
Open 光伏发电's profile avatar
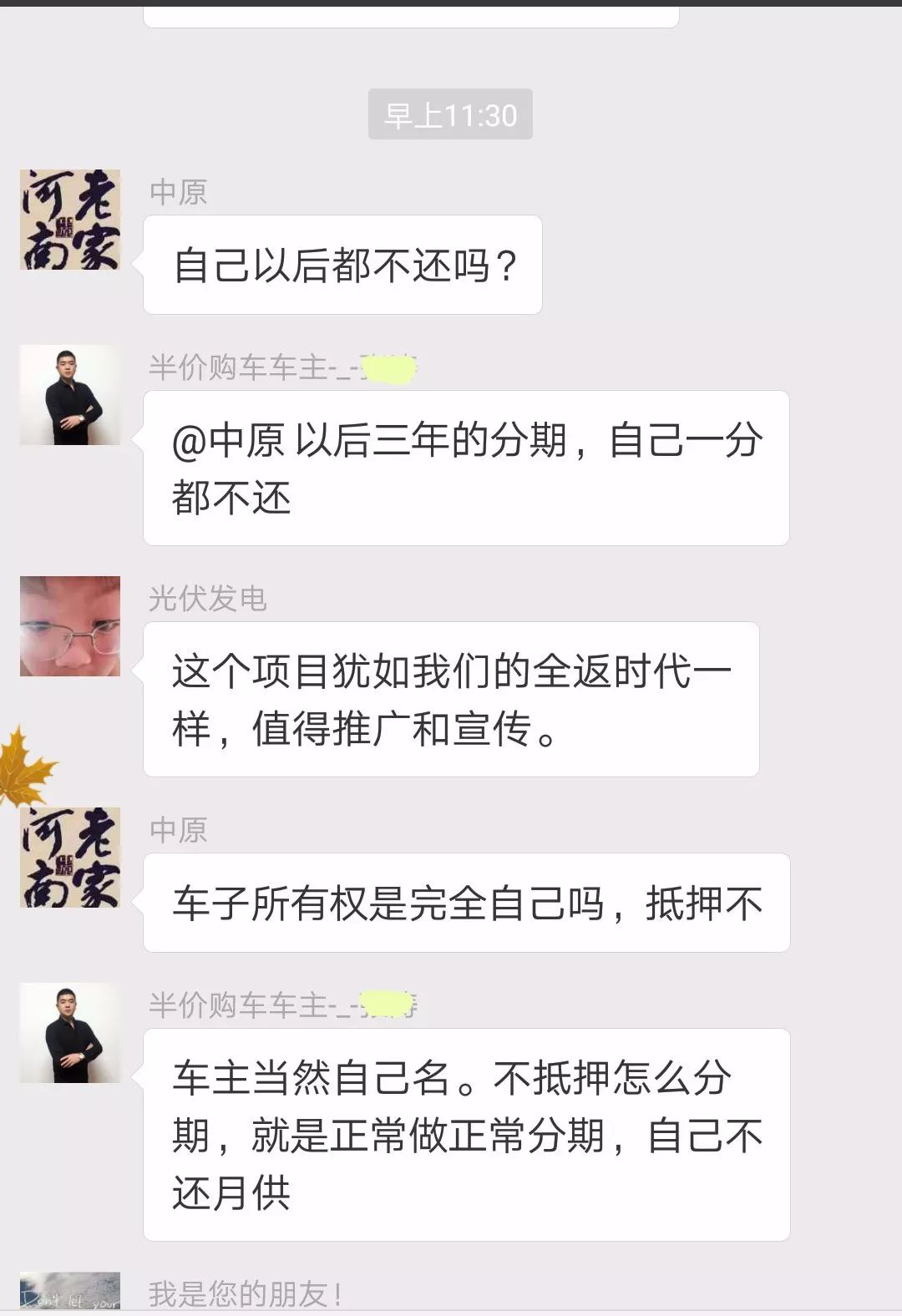pos(70,626)
